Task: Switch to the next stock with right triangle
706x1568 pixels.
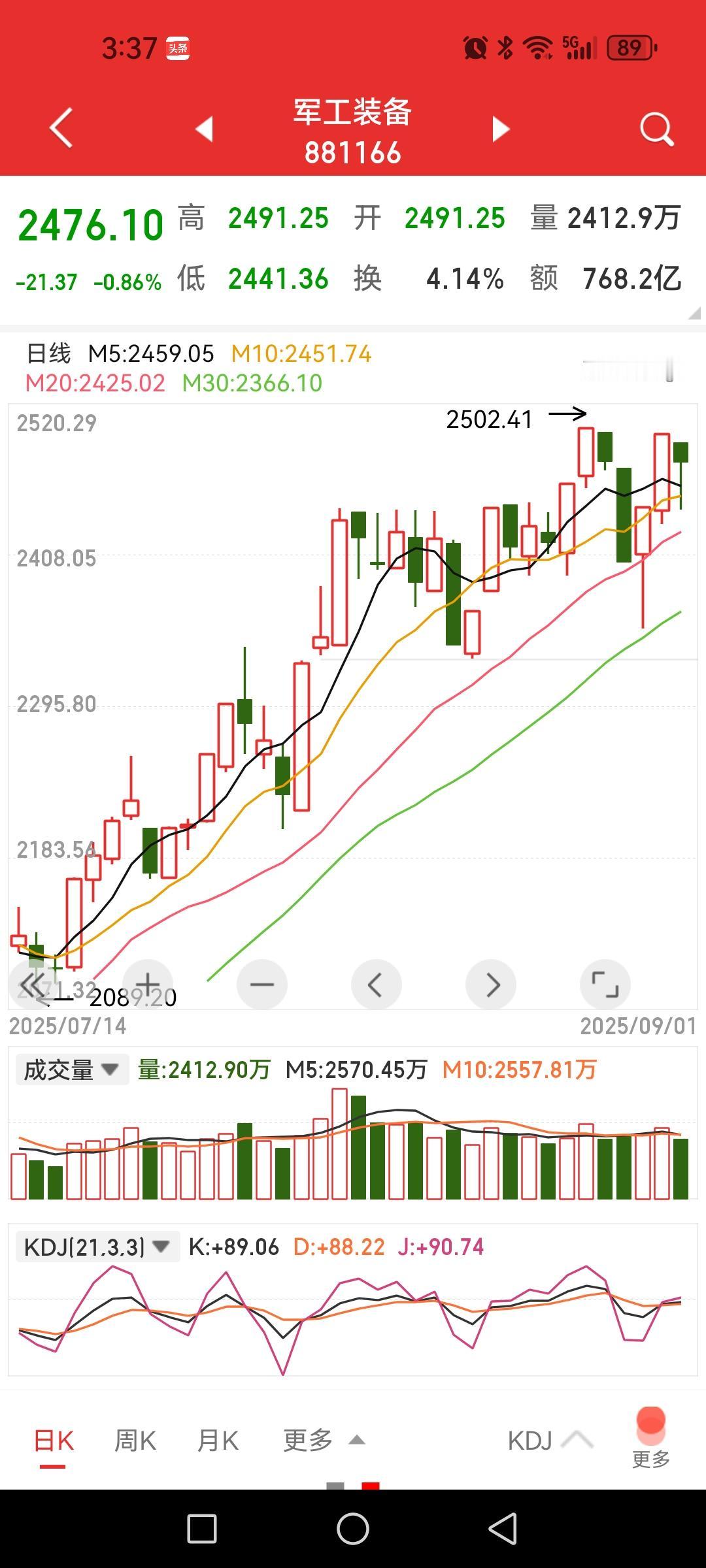Action: 501,129
